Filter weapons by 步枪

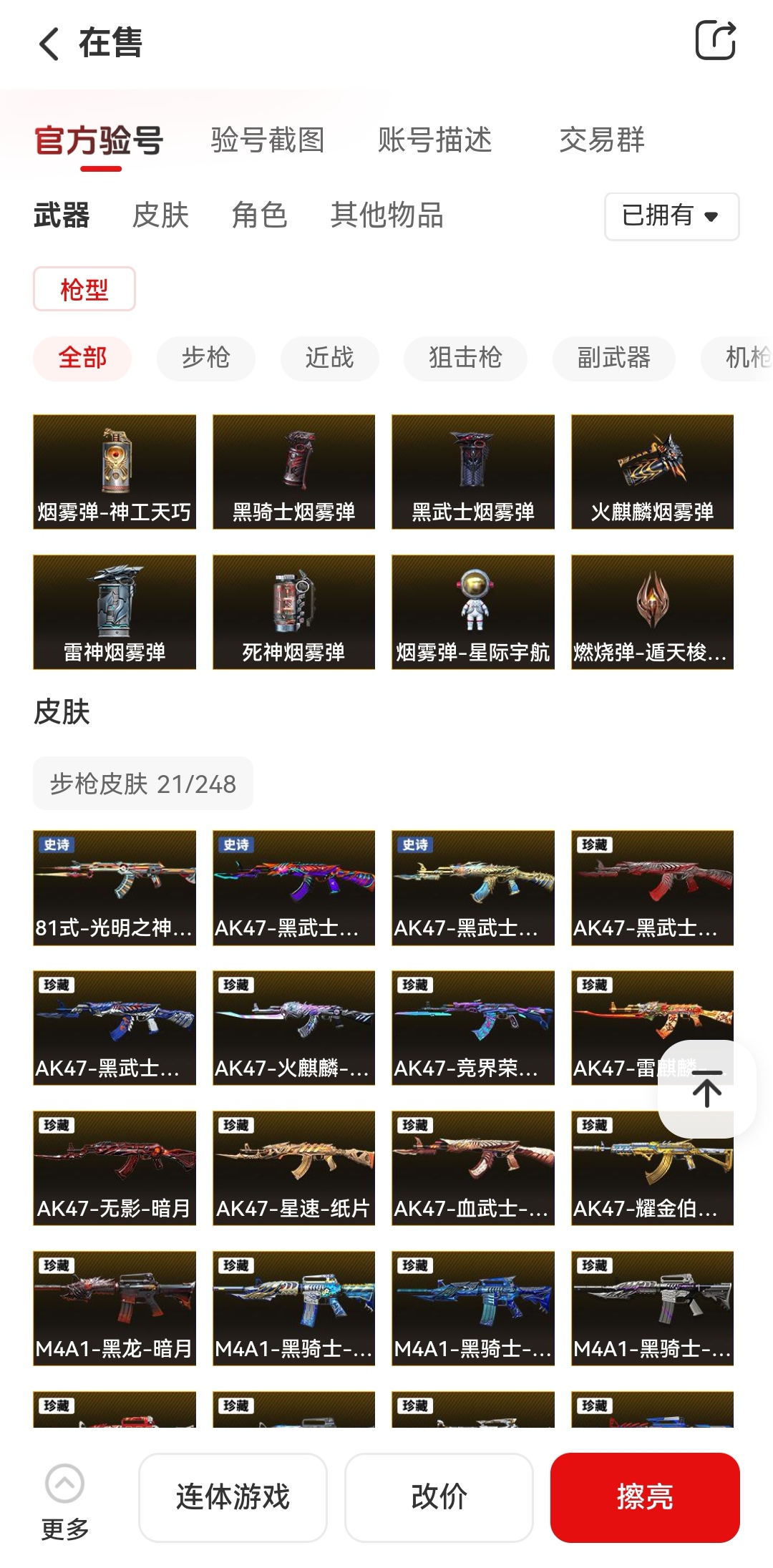point(205,358)
